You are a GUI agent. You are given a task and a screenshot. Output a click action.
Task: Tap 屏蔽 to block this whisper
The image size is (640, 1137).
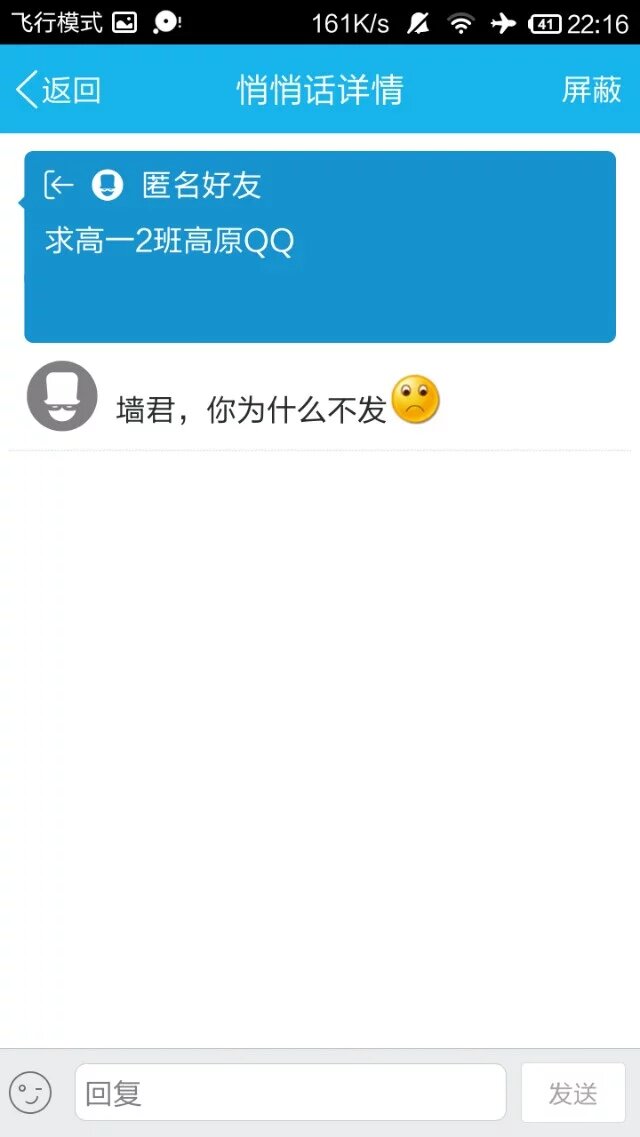[591, 90]
